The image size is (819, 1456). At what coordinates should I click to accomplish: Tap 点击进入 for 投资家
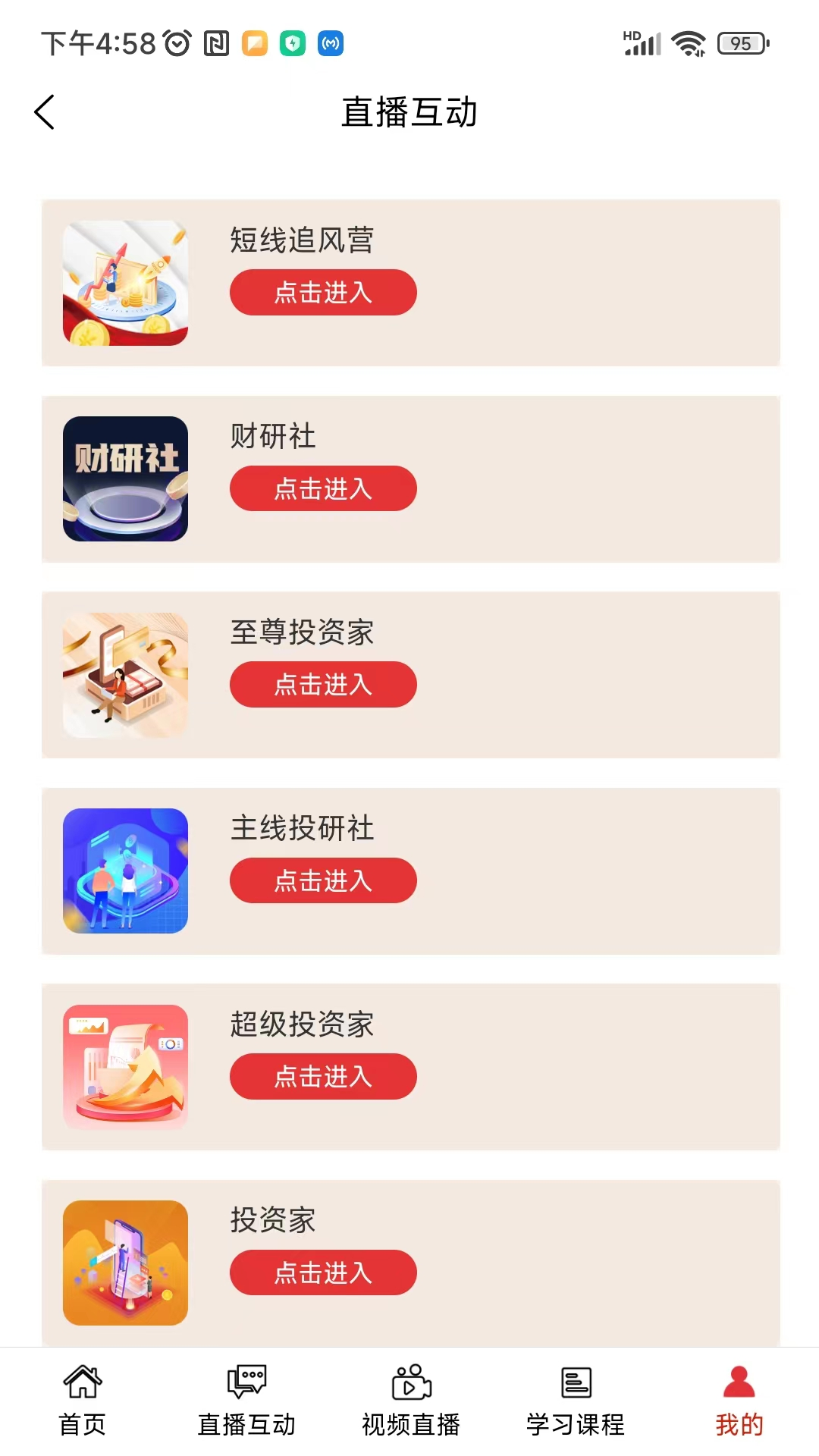pos(323,1272)
